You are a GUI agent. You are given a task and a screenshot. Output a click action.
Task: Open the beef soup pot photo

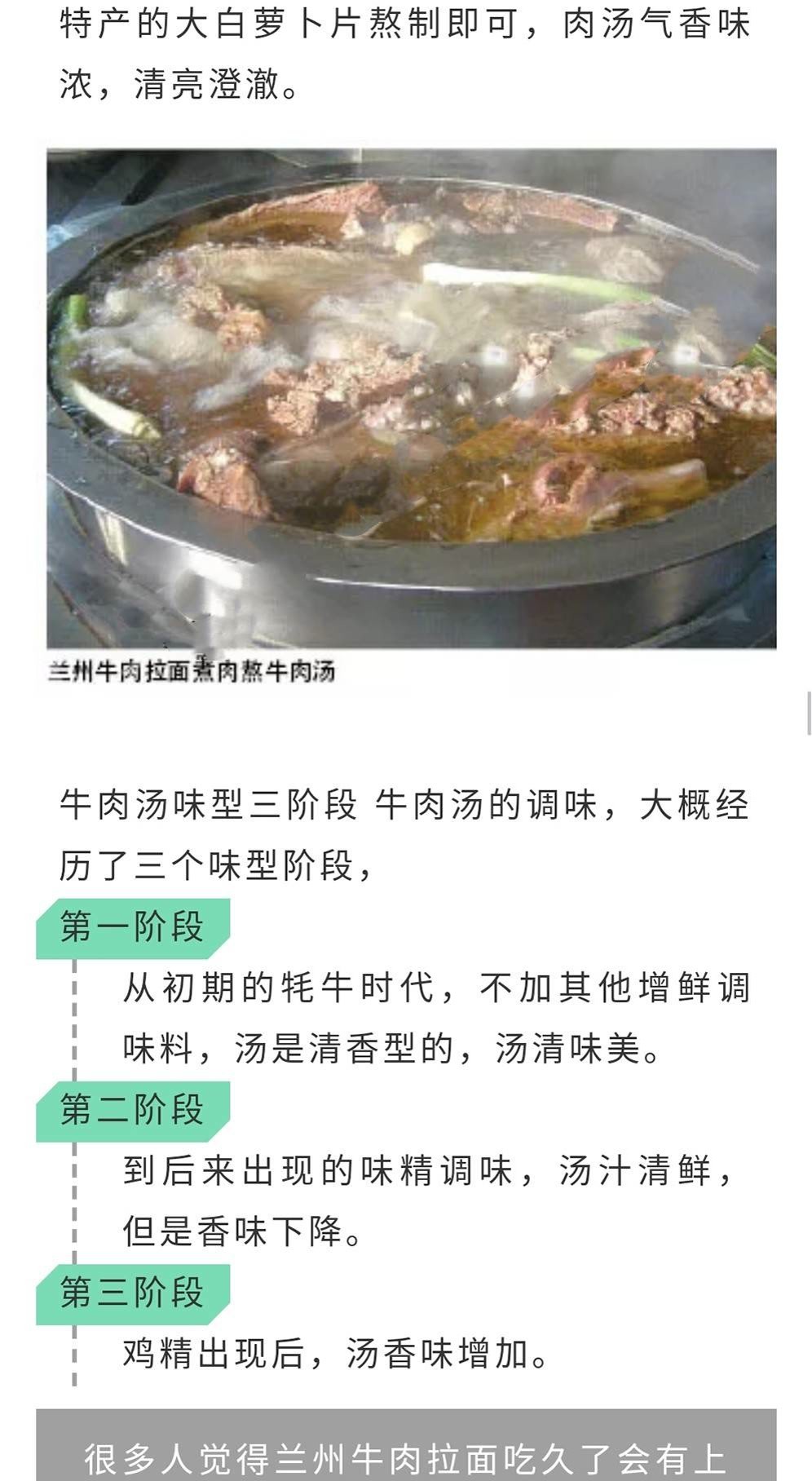pos(411,398)
